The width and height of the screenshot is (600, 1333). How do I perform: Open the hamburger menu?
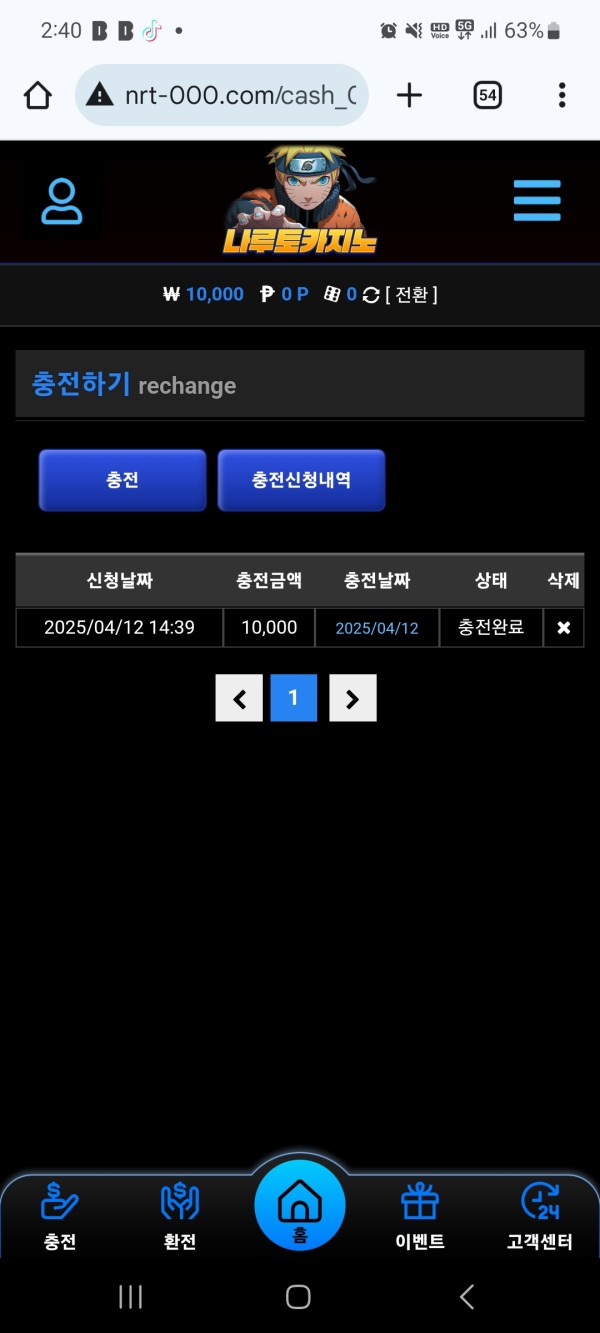537,201
